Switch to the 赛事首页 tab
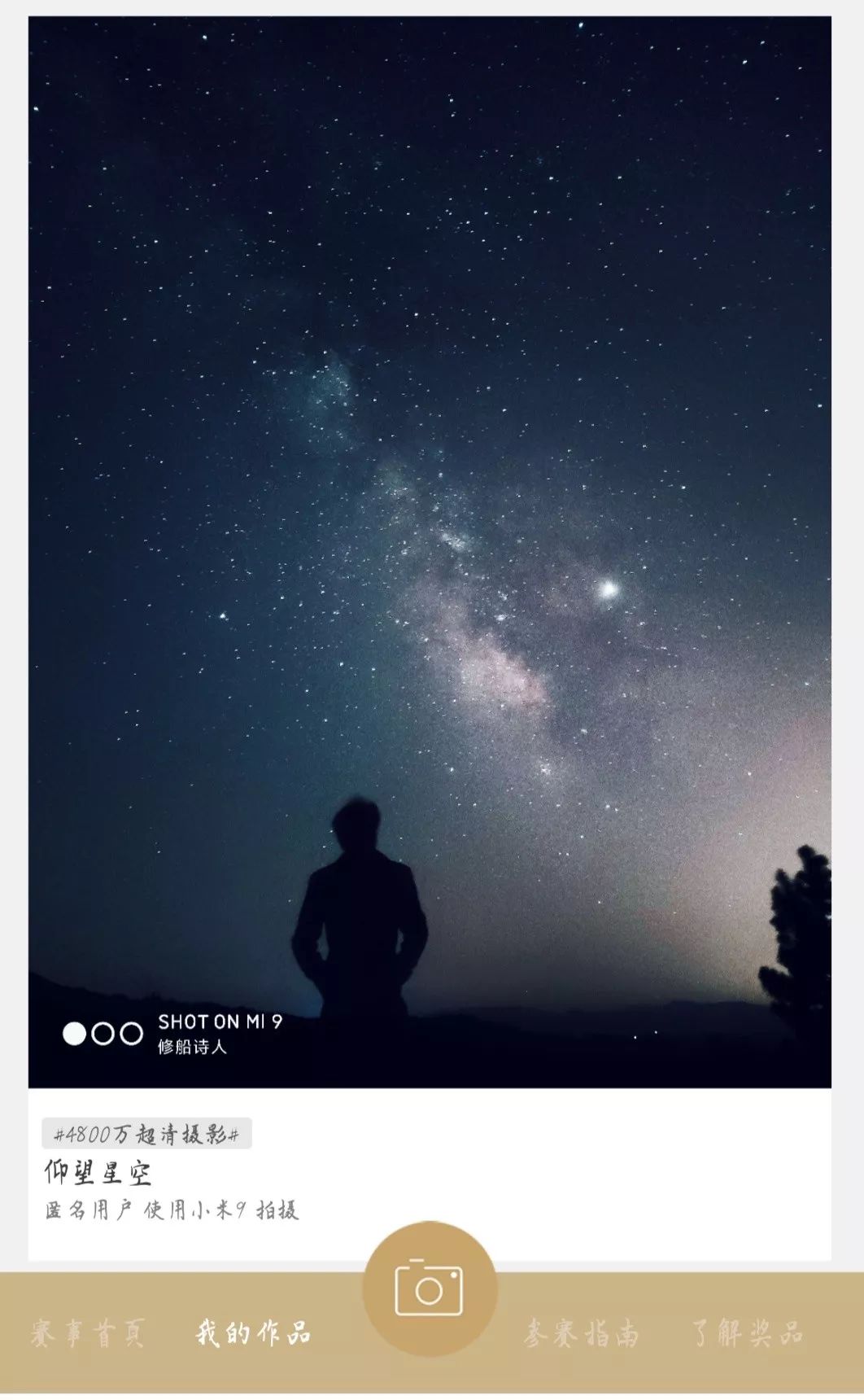864x1400 pixels. (88, 1334)
